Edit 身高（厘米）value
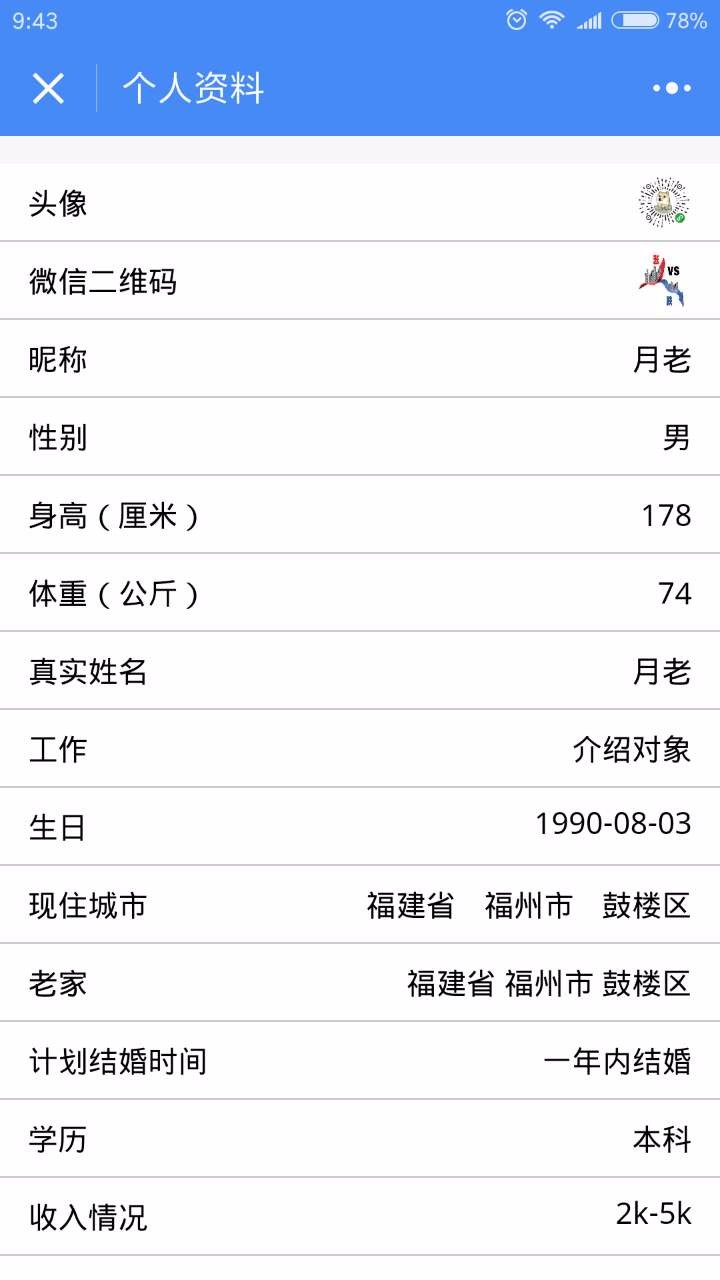 coord(360,515)
